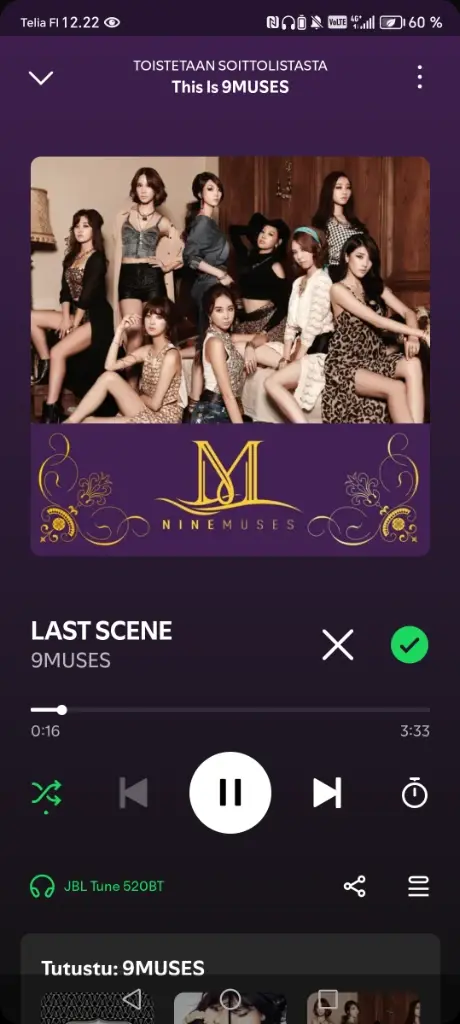Open the 9MUSES artist name

(x=71, y=660)
